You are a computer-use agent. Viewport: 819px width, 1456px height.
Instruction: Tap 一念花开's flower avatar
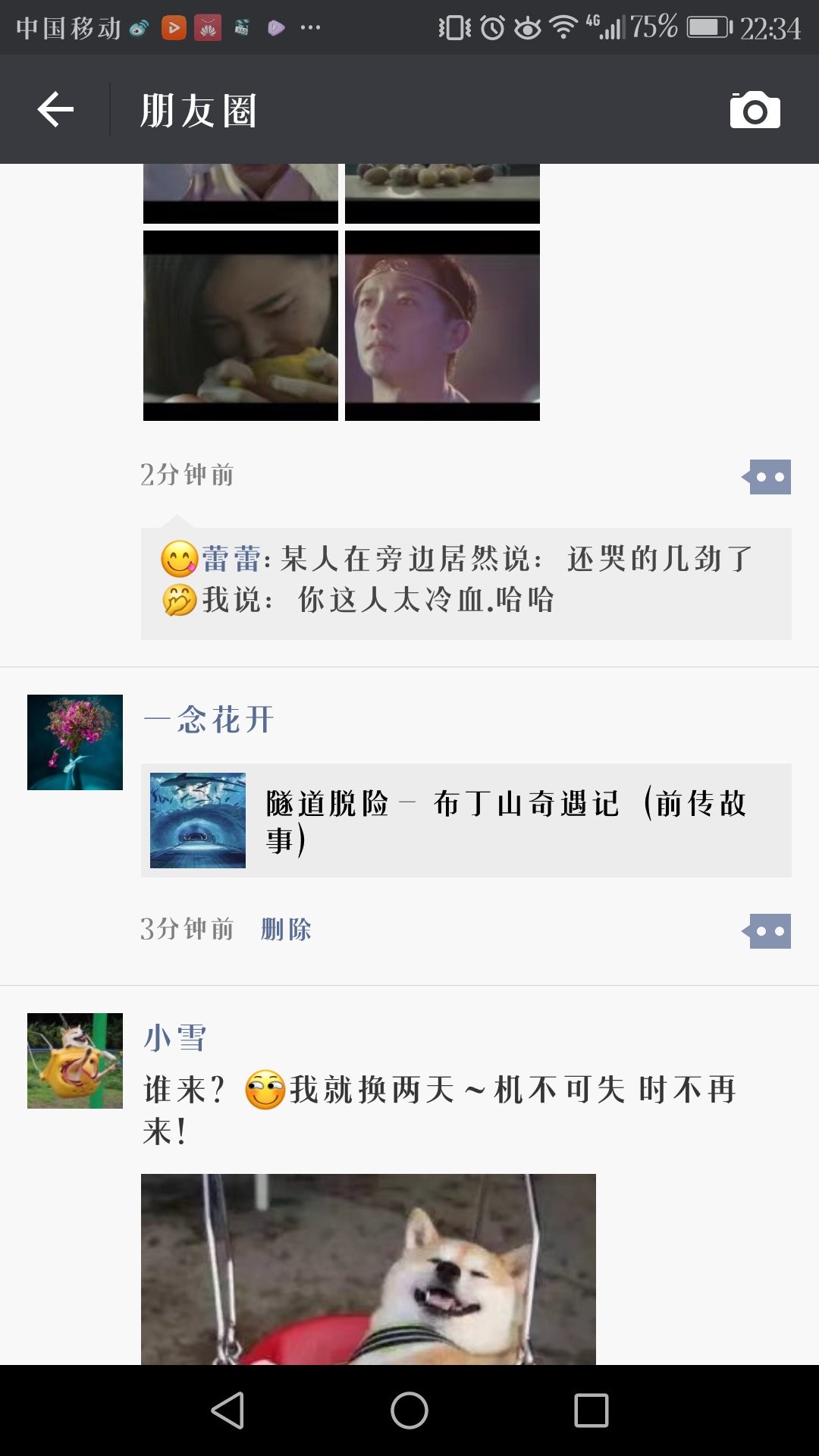75,742
